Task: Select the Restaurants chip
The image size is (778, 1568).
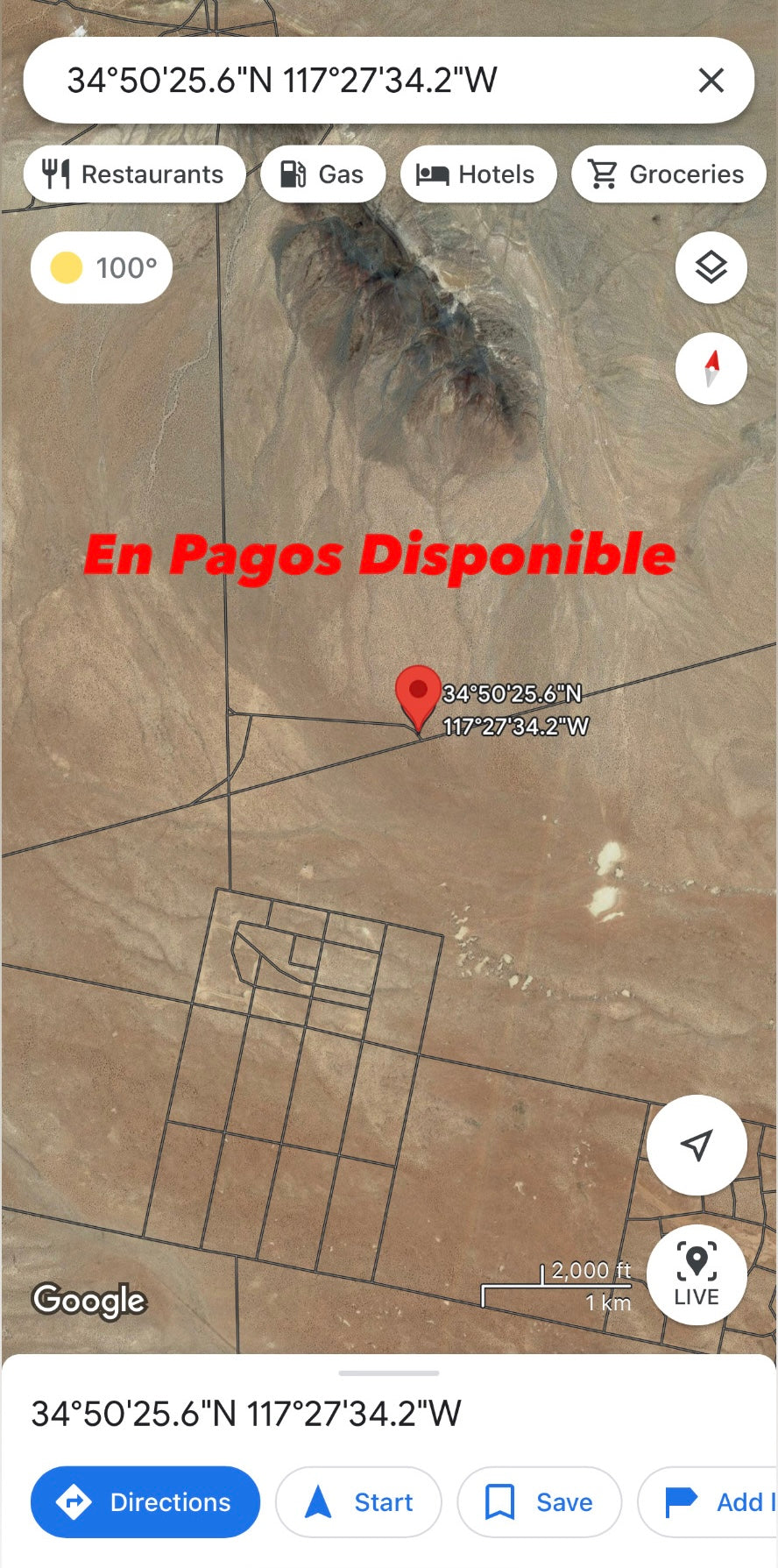Action: pos(134,174)
